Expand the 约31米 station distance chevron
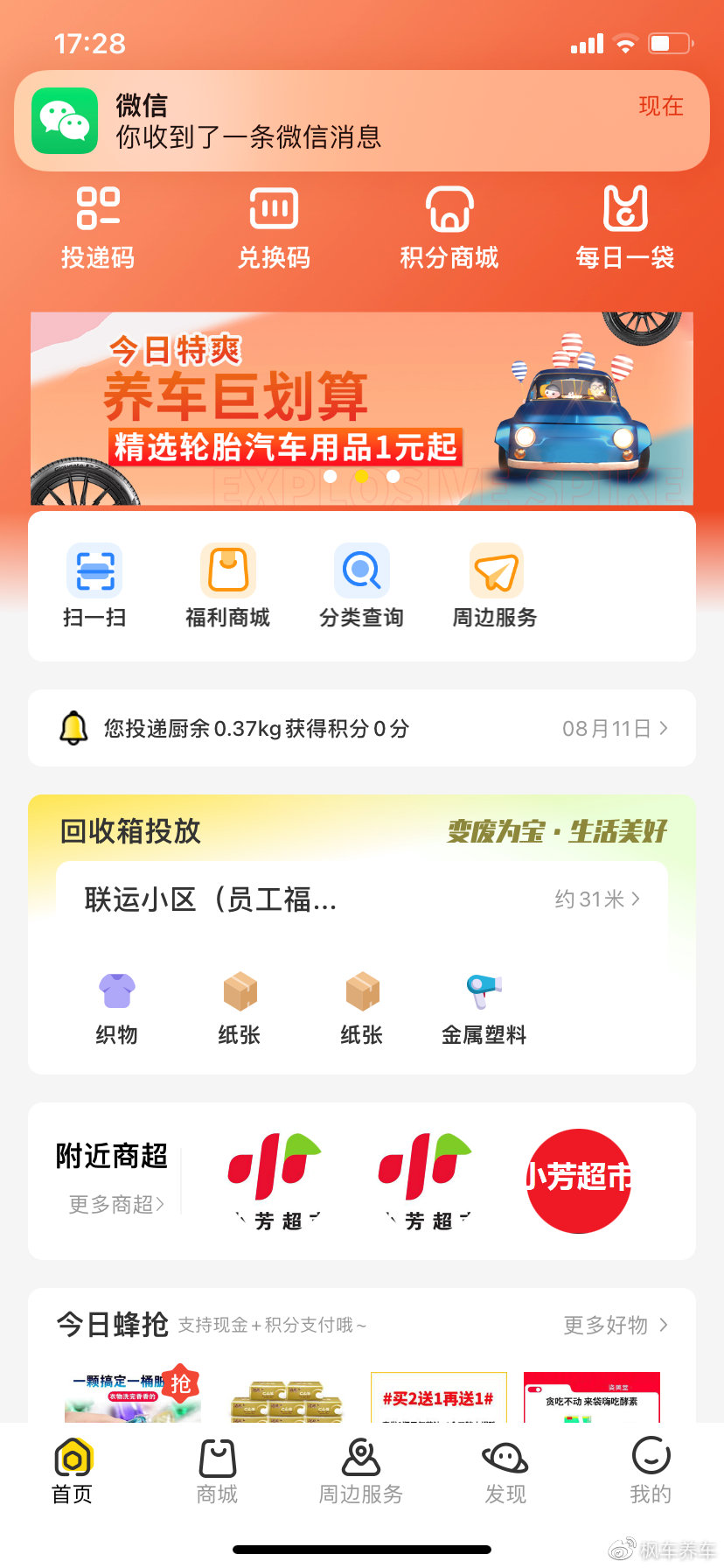The image size is (724, 1568). (635, 899)
